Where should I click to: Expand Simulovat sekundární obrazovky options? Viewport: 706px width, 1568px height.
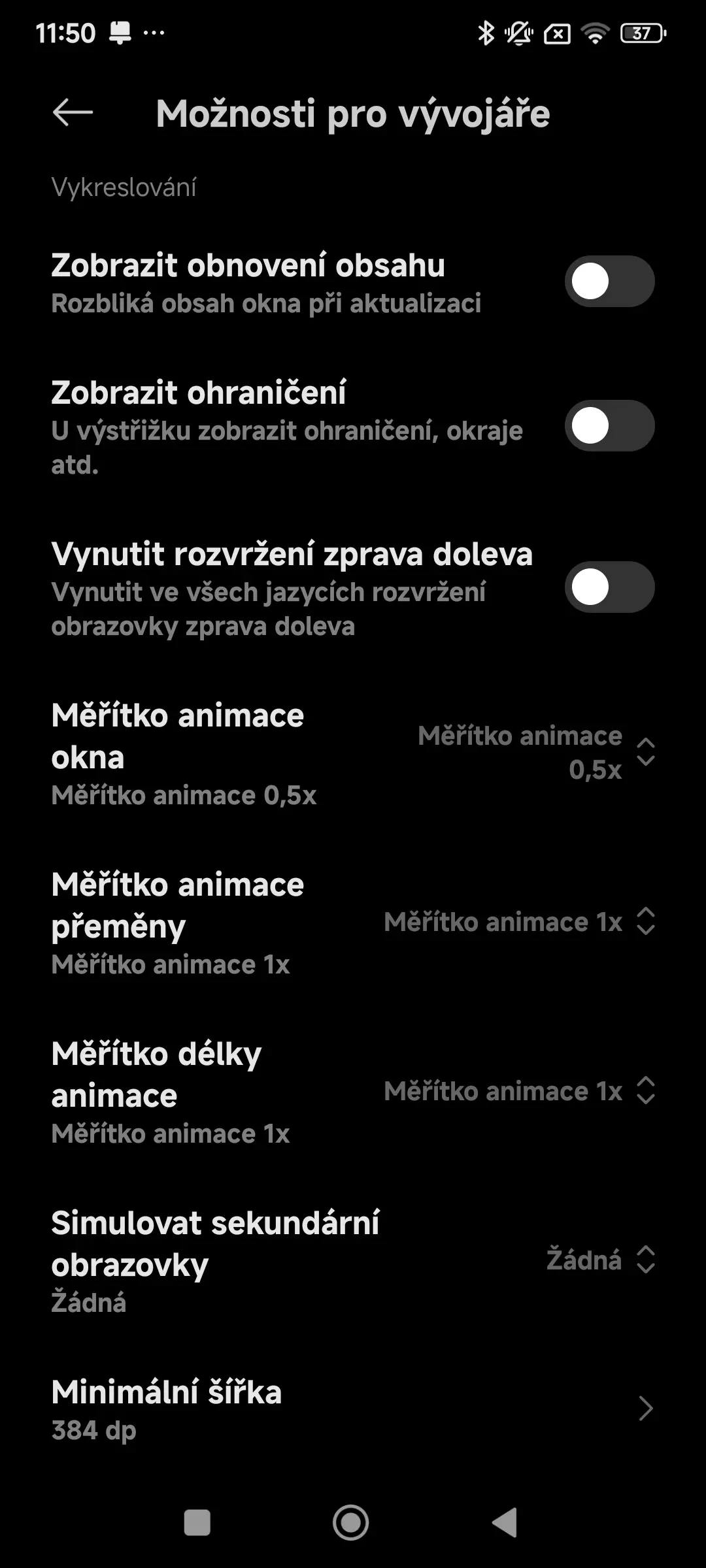pos(599,1260)
